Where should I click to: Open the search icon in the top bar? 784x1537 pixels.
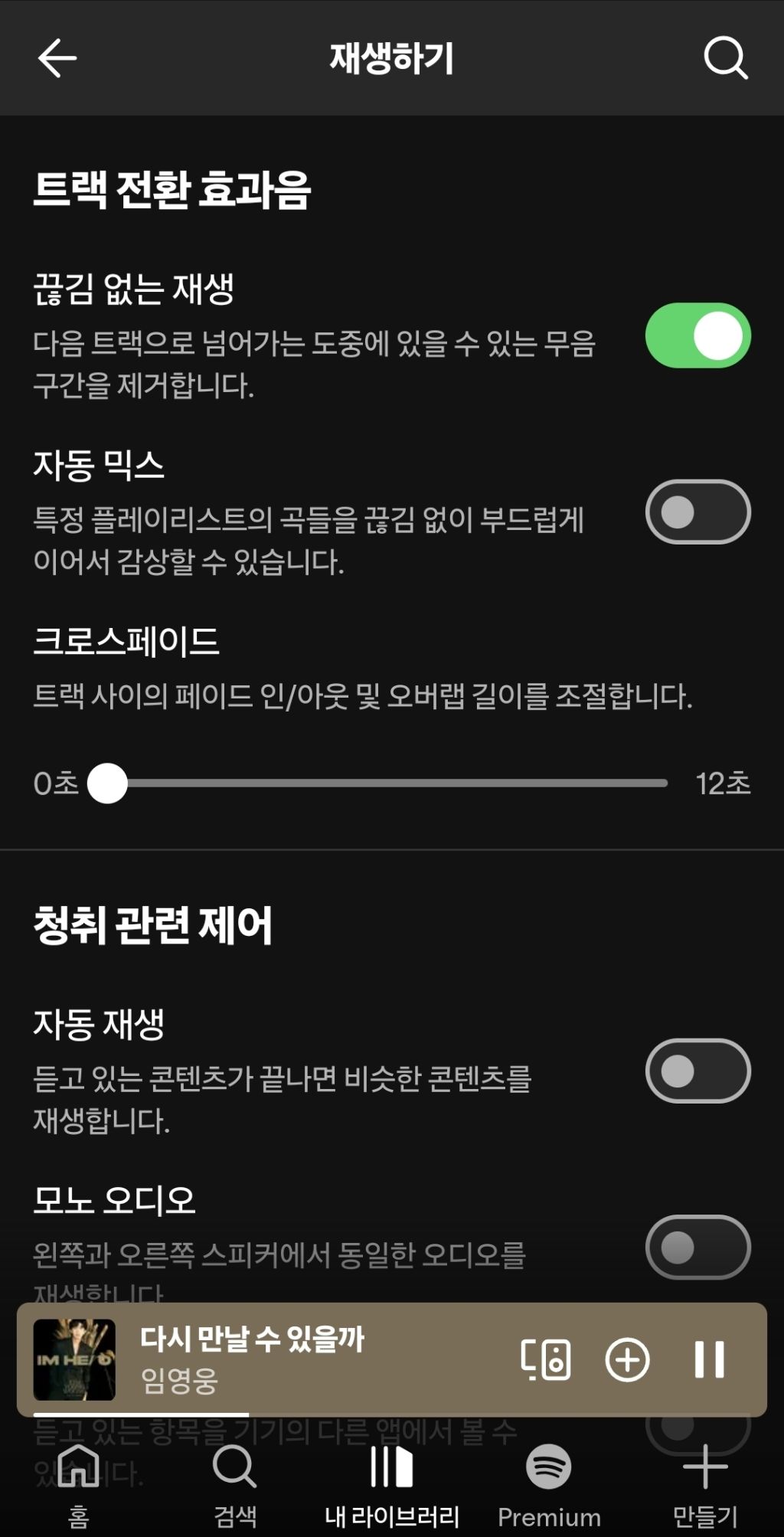725,58
